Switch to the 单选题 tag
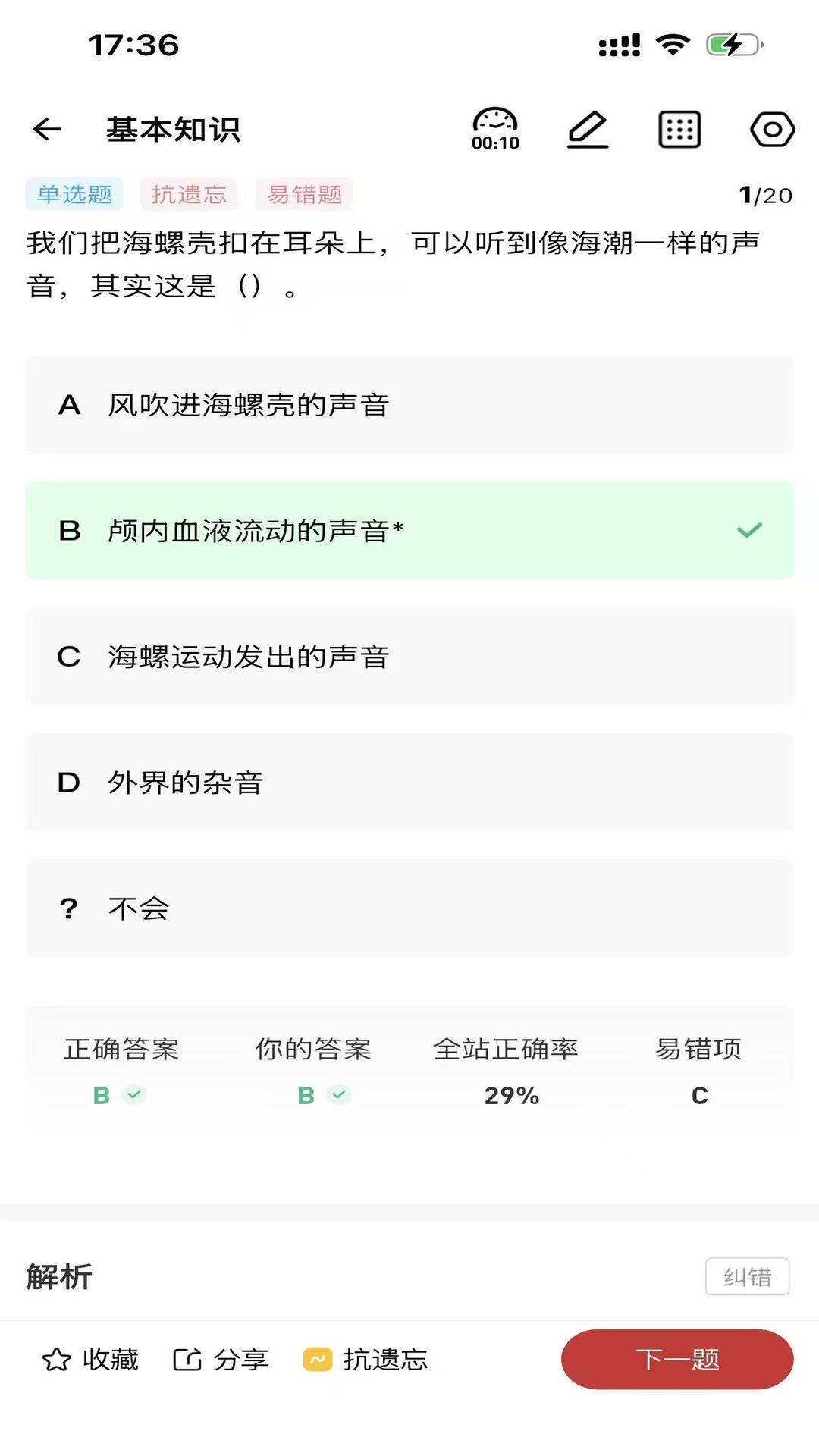Image resolution: width=819 pixels, height=1456 pixels. (74, 194)
